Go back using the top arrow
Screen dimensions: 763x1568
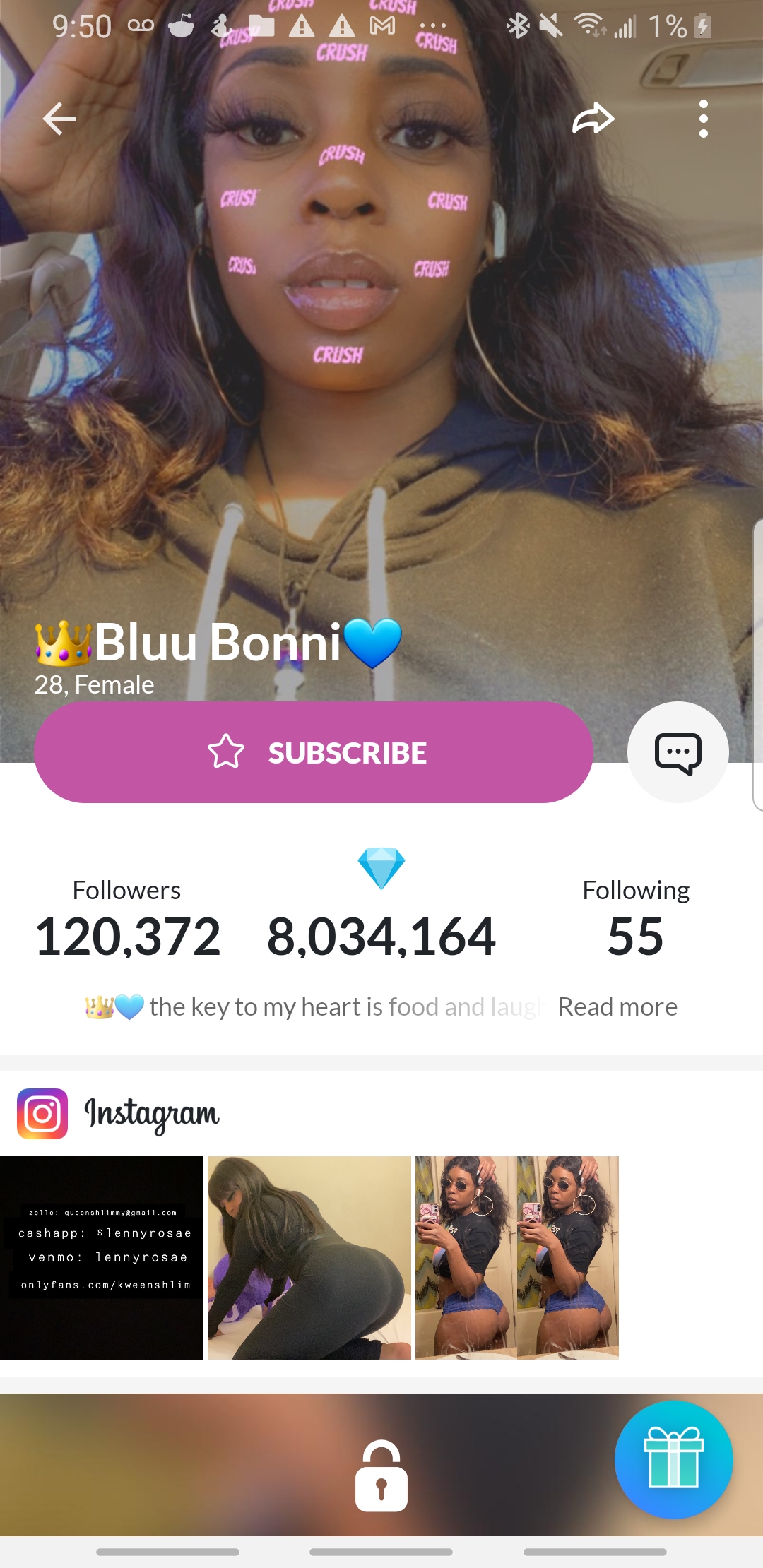click(59, 119)
